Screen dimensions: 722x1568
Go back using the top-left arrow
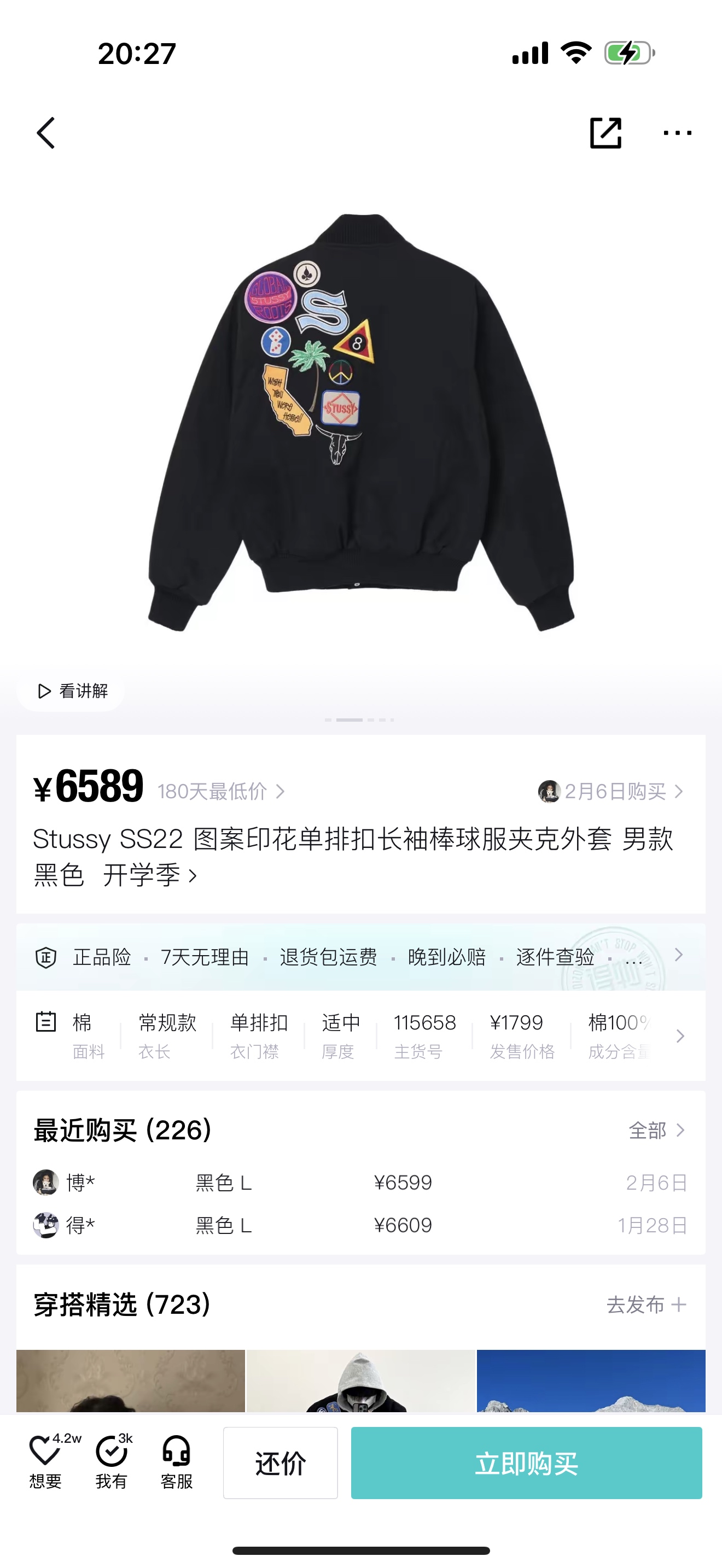(46, 133)
